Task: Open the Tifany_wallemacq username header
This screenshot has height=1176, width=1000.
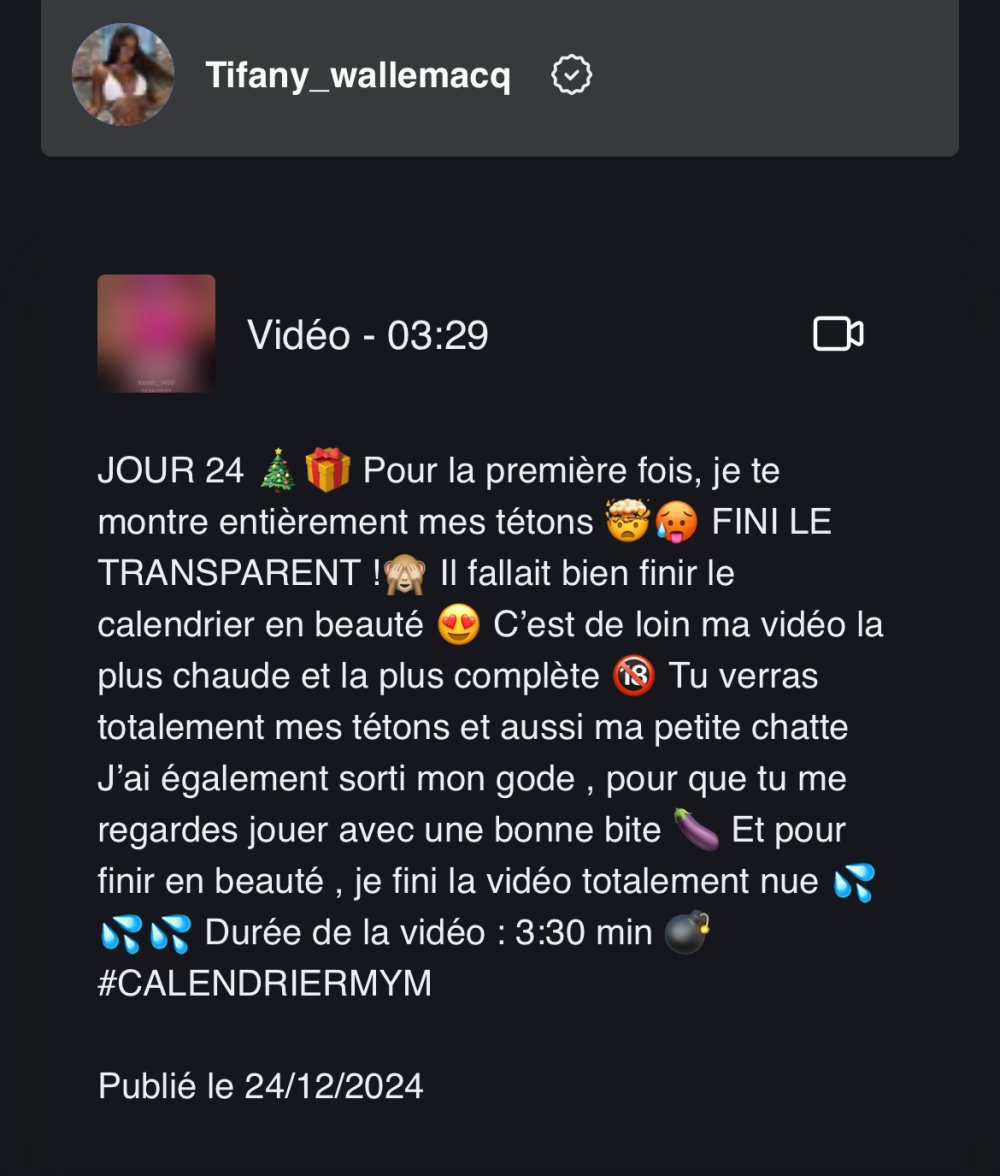Action: coord(358,75)
